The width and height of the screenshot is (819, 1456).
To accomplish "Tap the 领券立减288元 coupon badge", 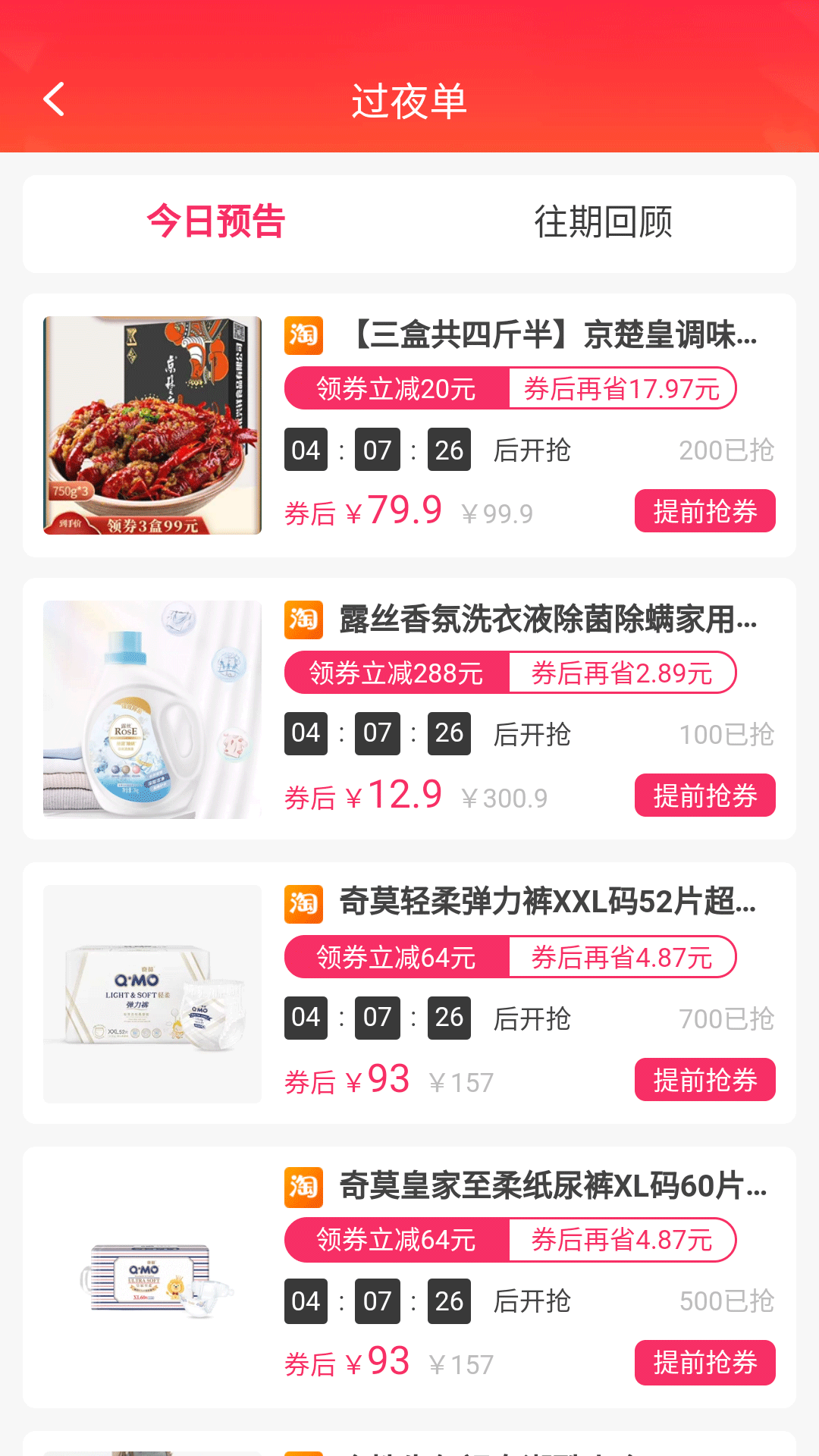I will (394, 673).
